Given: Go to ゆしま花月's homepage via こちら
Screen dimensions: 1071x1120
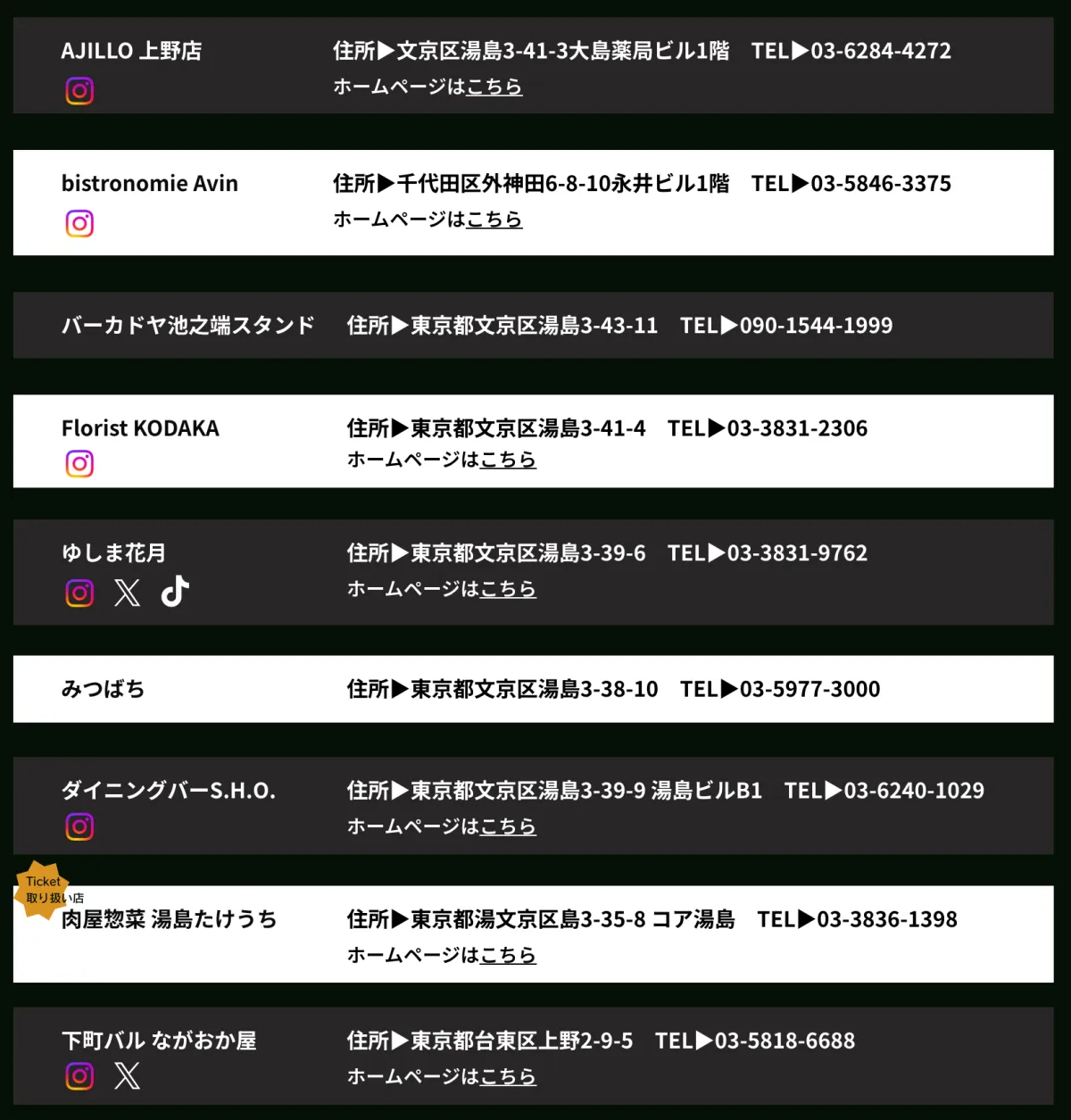Looking at the screenshot, I should (508, 589).
